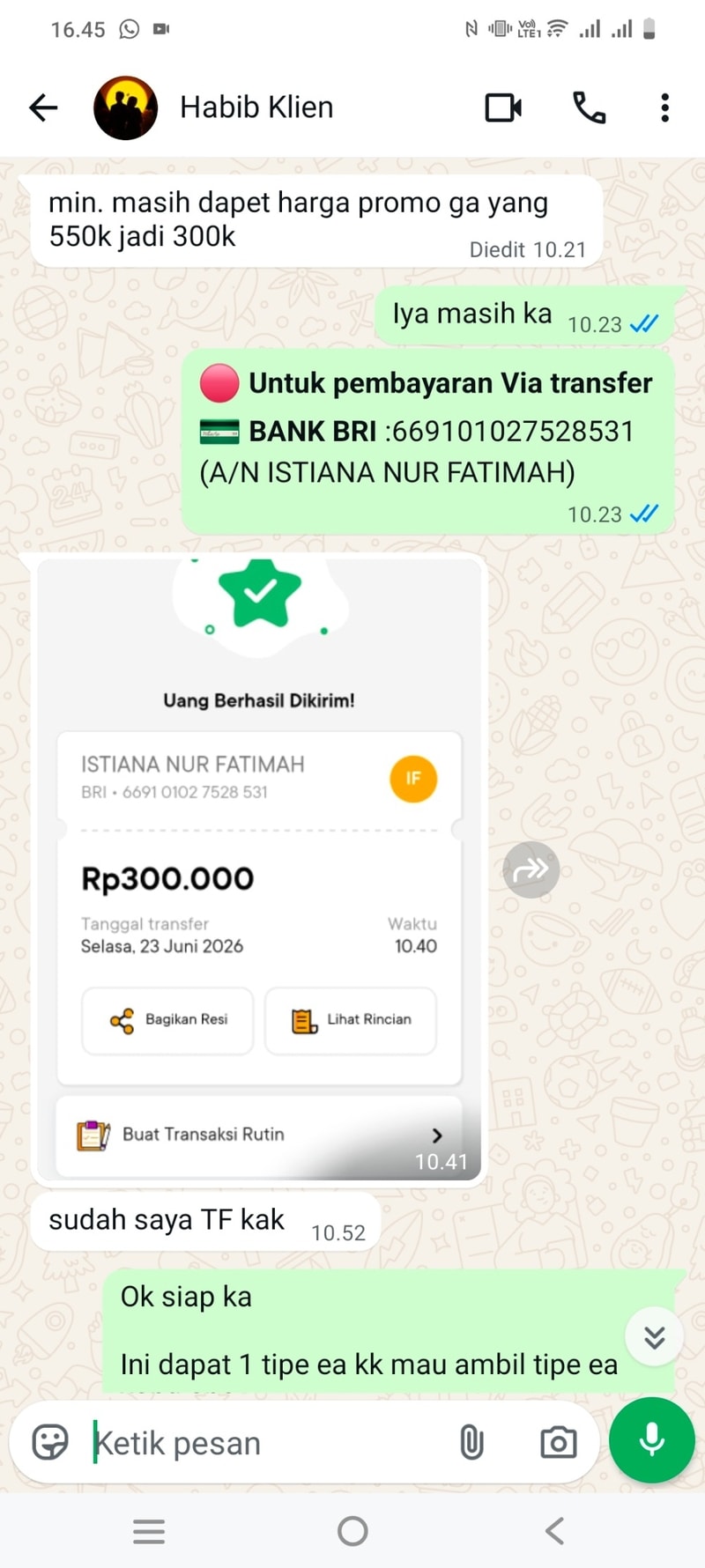Open the chat overflow menu
The height and width of the screenshot is (1568, 705).
click(665, 107)
